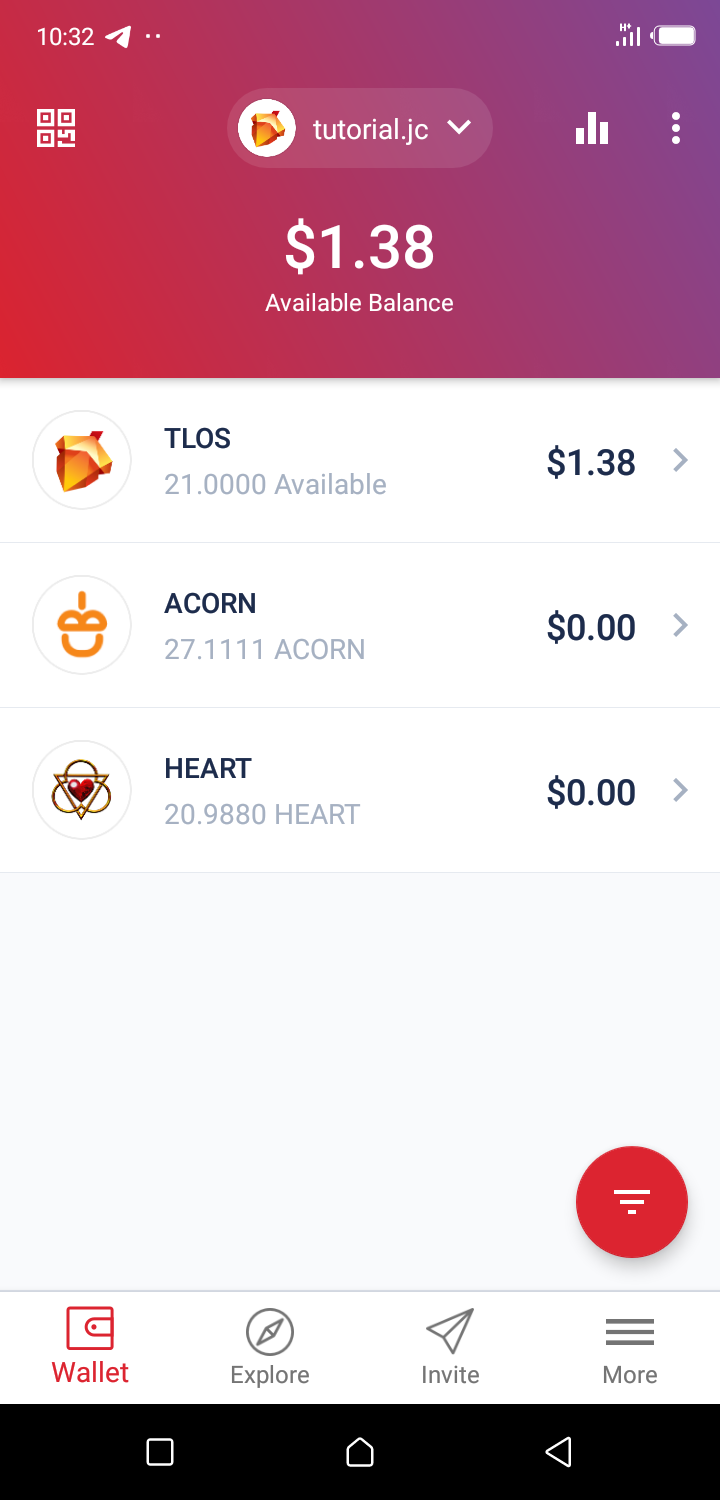Viewport: 720px width, 1500px height.
Task: Tap the red filter floating button
Action: pos(631,1201)
